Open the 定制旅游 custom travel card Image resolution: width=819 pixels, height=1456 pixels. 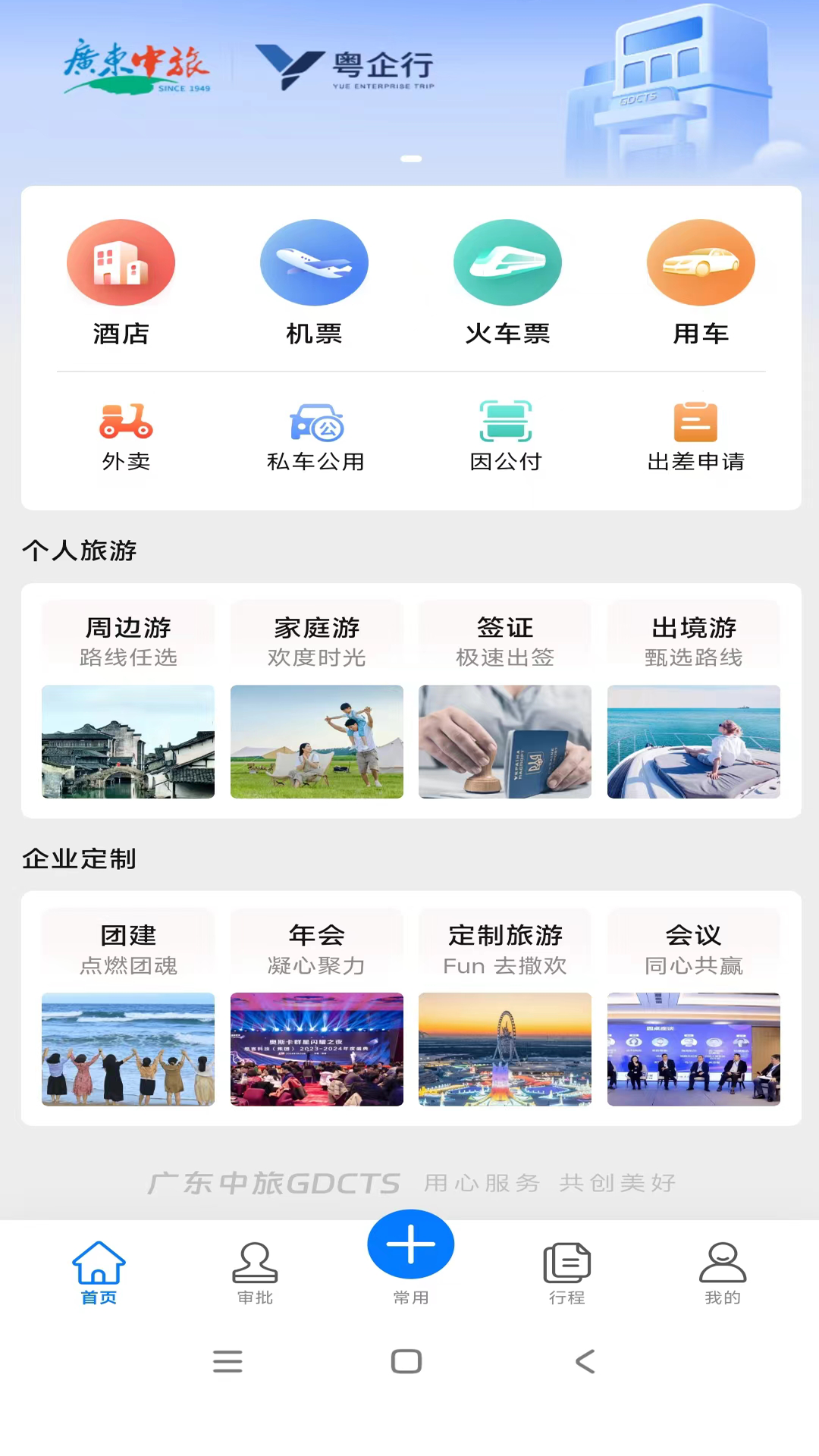505,1007
